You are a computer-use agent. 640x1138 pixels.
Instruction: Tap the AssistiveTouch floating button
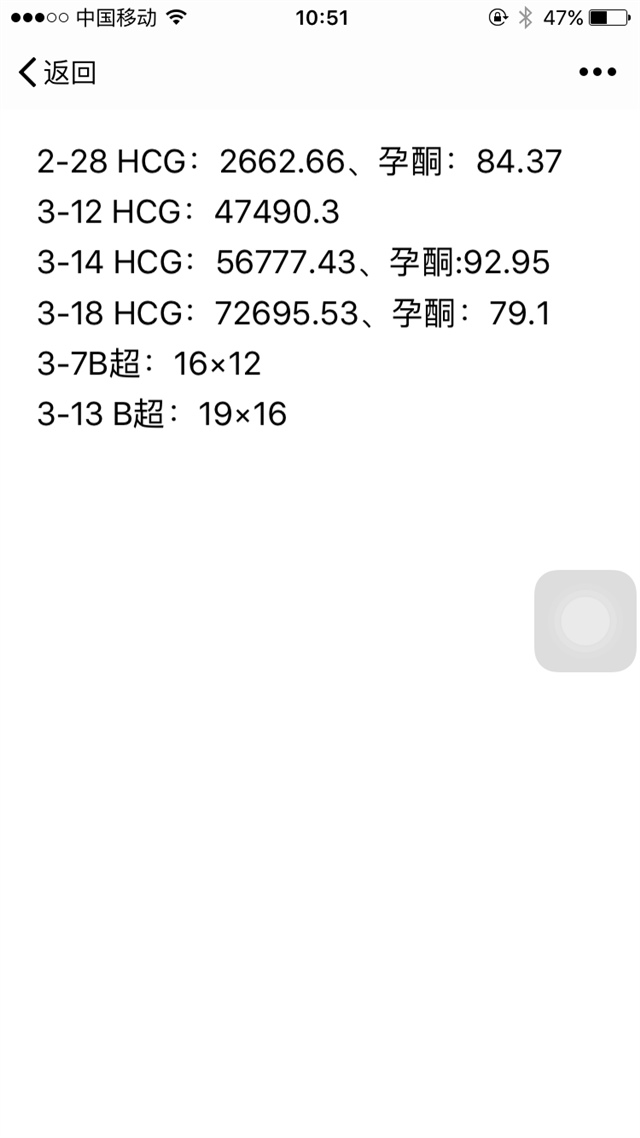point(585,621)
